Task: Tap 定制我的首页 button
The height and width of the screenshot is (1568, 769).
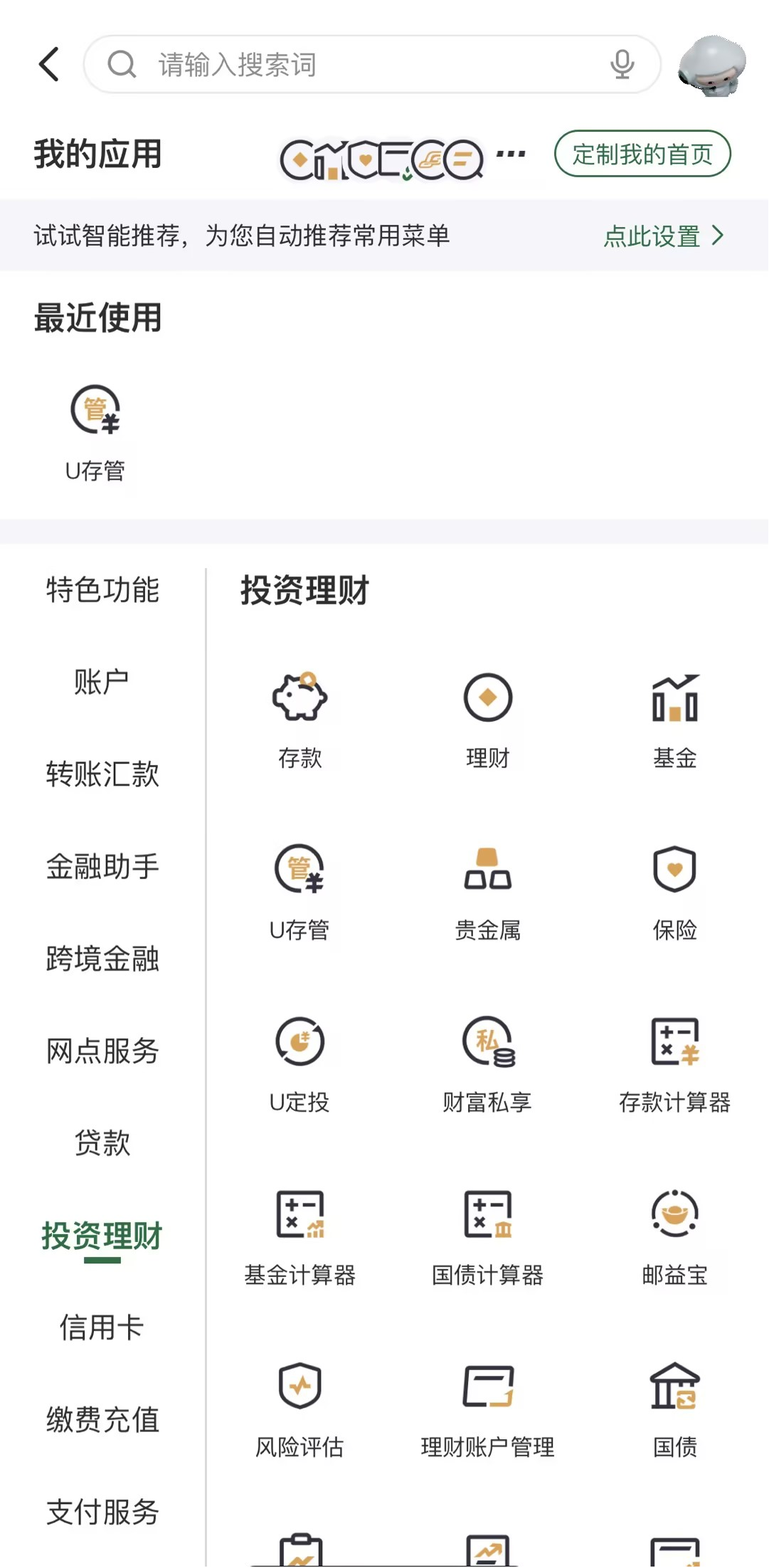Action: click(642, 154)
